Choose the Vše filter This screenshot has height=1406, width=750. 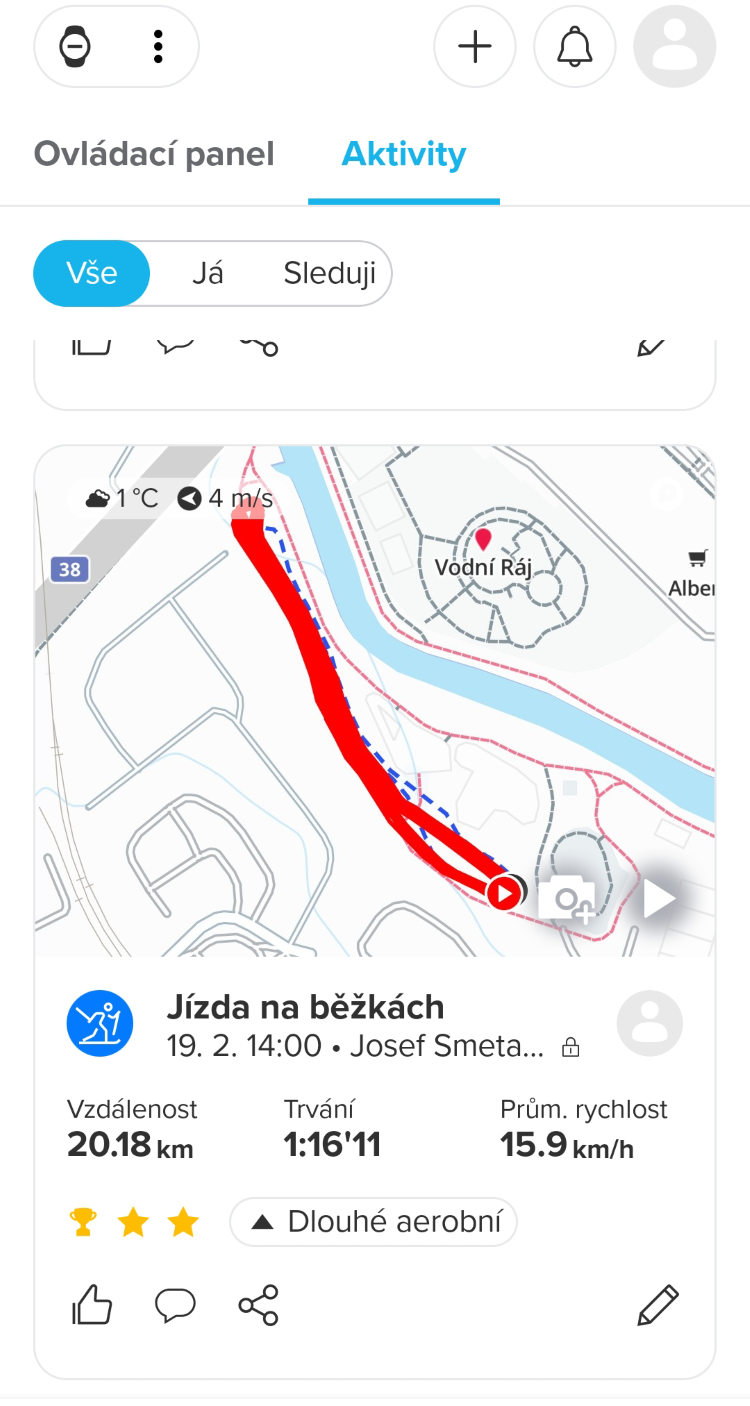click(92, 273)
